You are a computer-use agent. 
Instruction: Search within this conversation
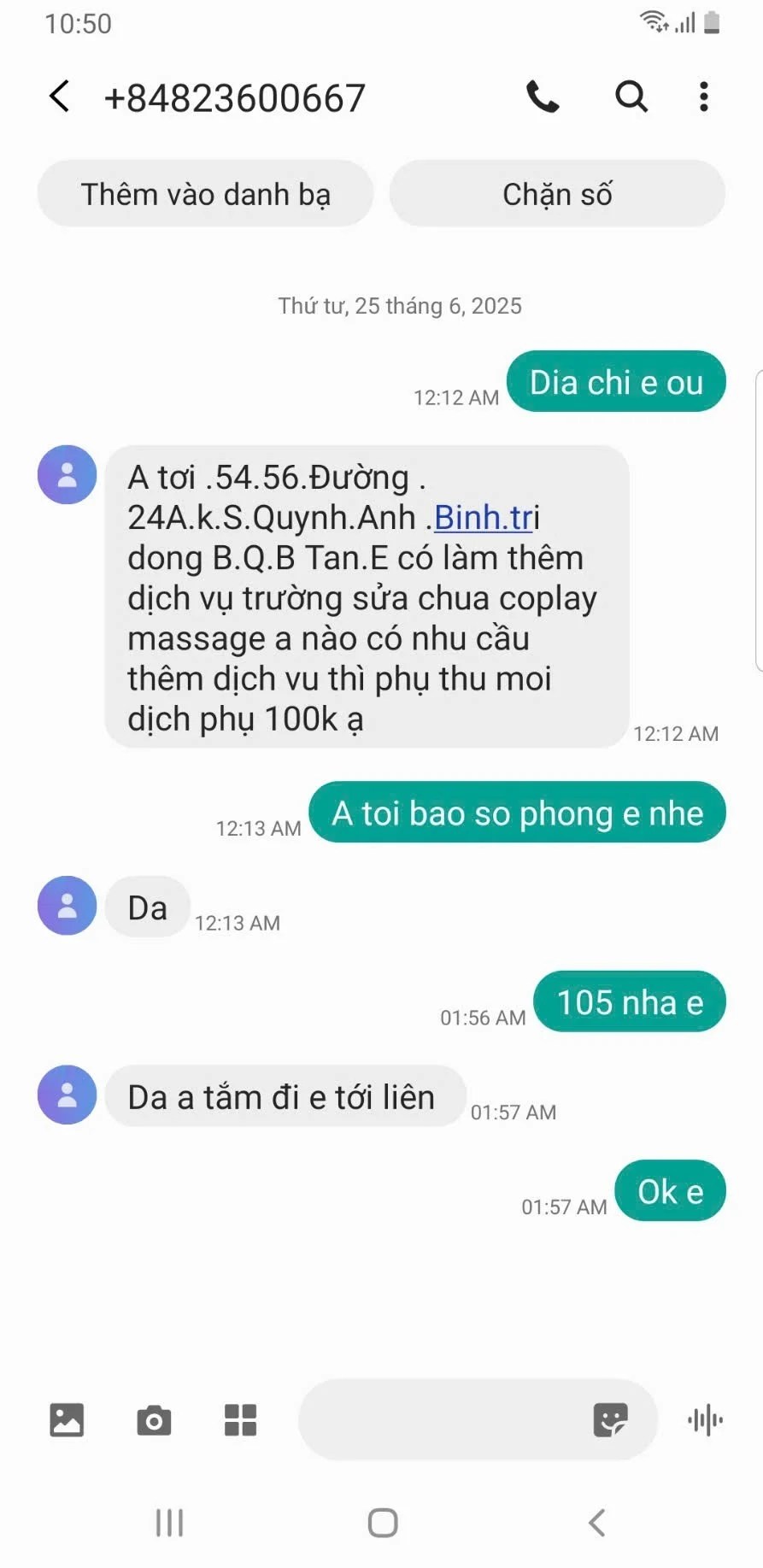(631, 97)
